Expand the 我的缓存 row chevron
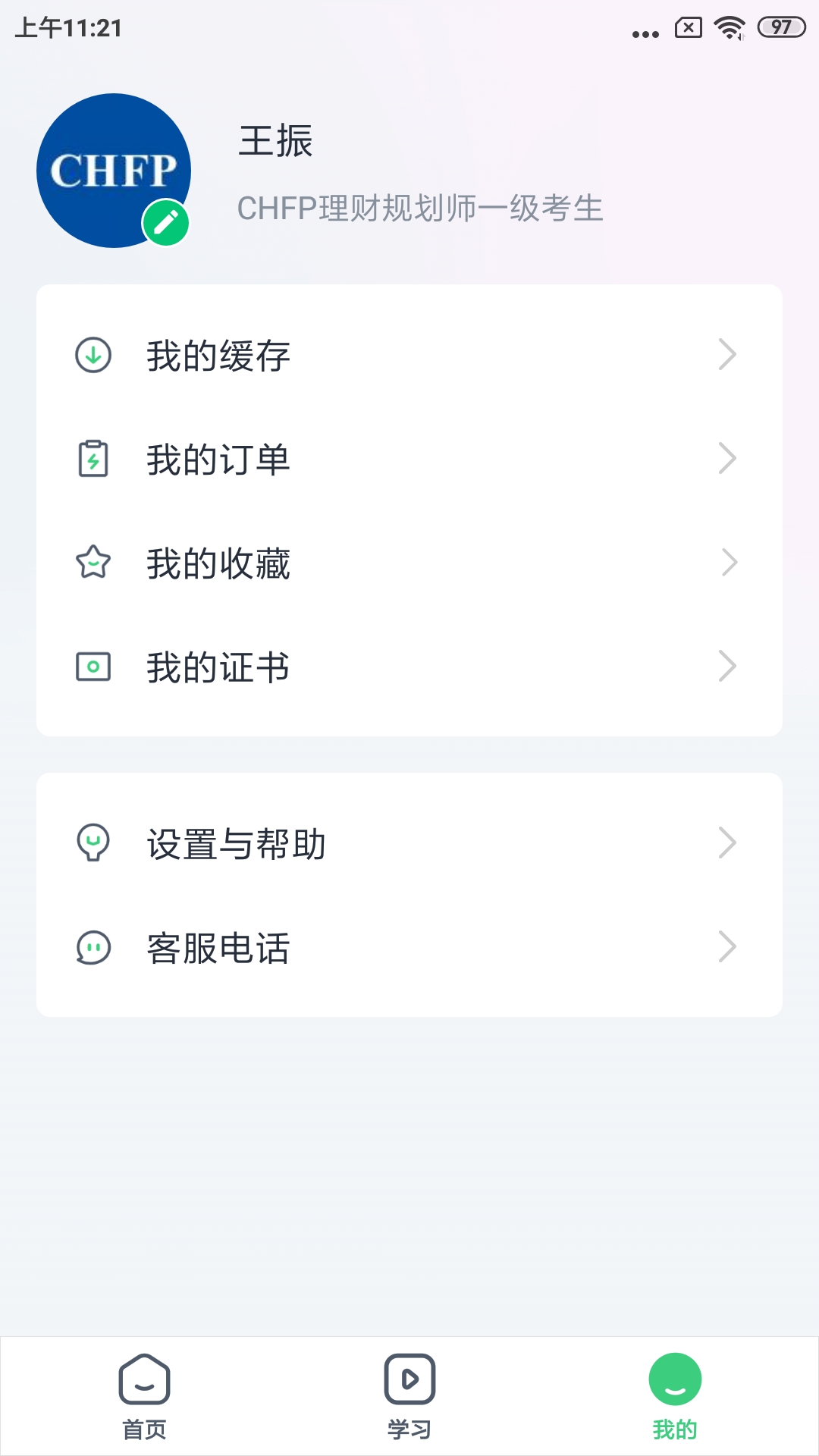819x1456 pixels. pyautogui.click(x=728, y=353)
